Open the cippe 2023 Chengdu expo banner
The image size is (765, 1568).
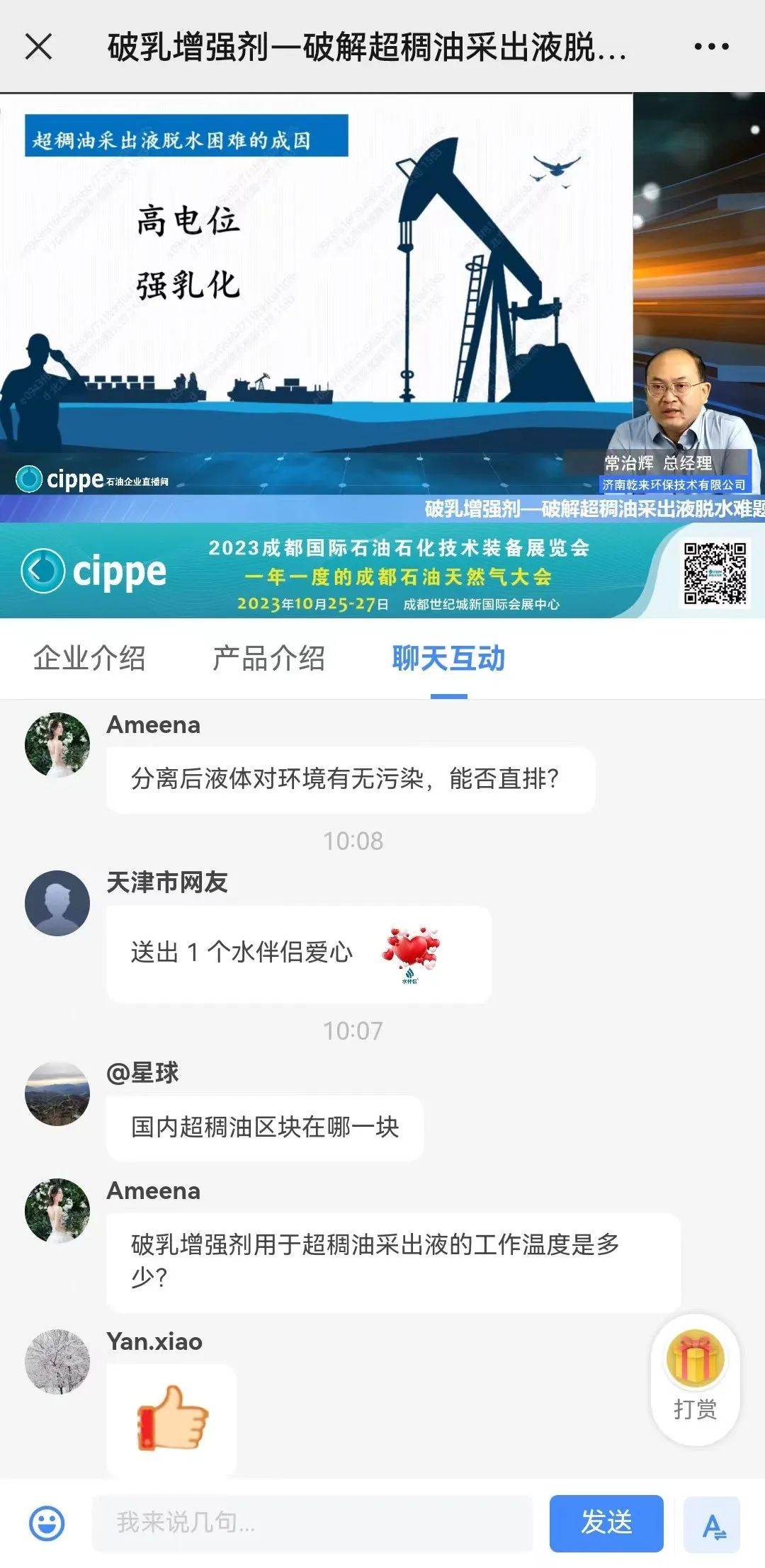point(382,571)
